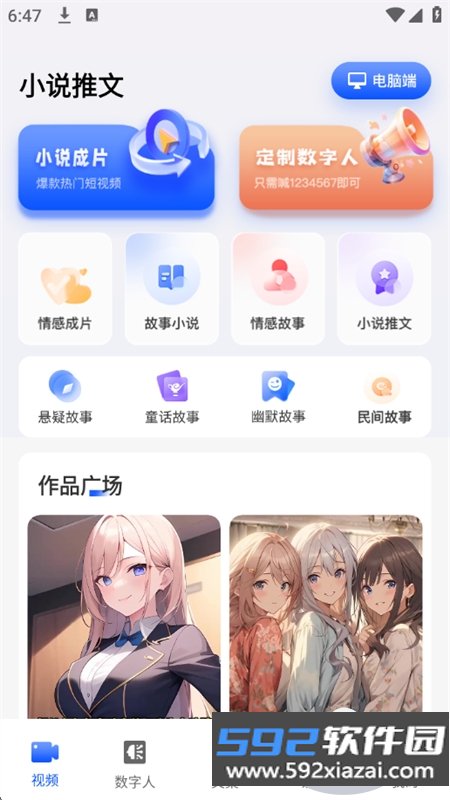The height and width of the screenshot is (800, 450).
Task: Switch to the 数字人 tab
Action: (x=135, y=764)
